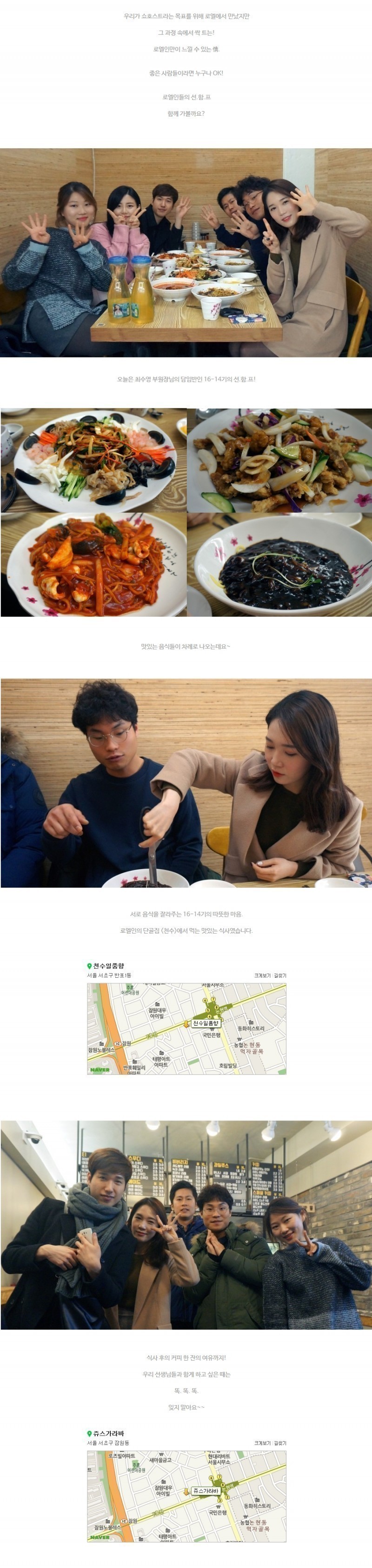Open larger view of 쥬스가라바 map

tap(262, 1443)
